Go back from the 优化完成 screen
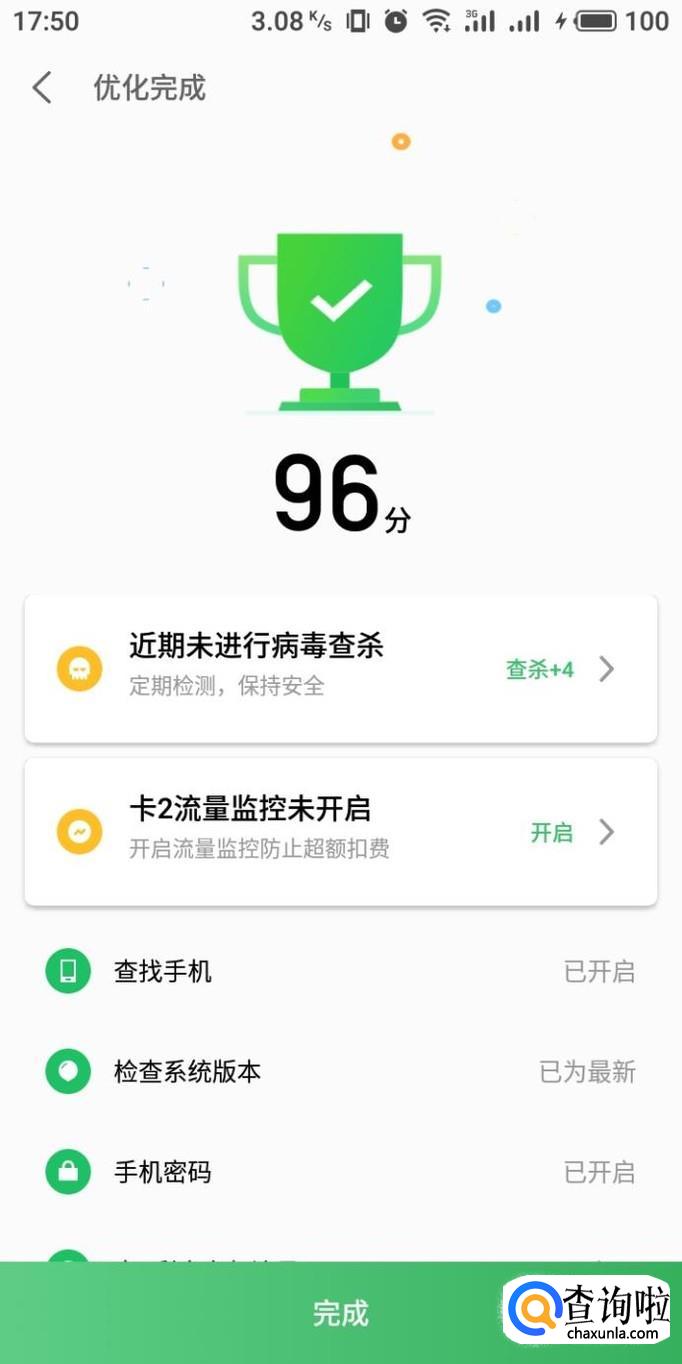 pos(42,88)
